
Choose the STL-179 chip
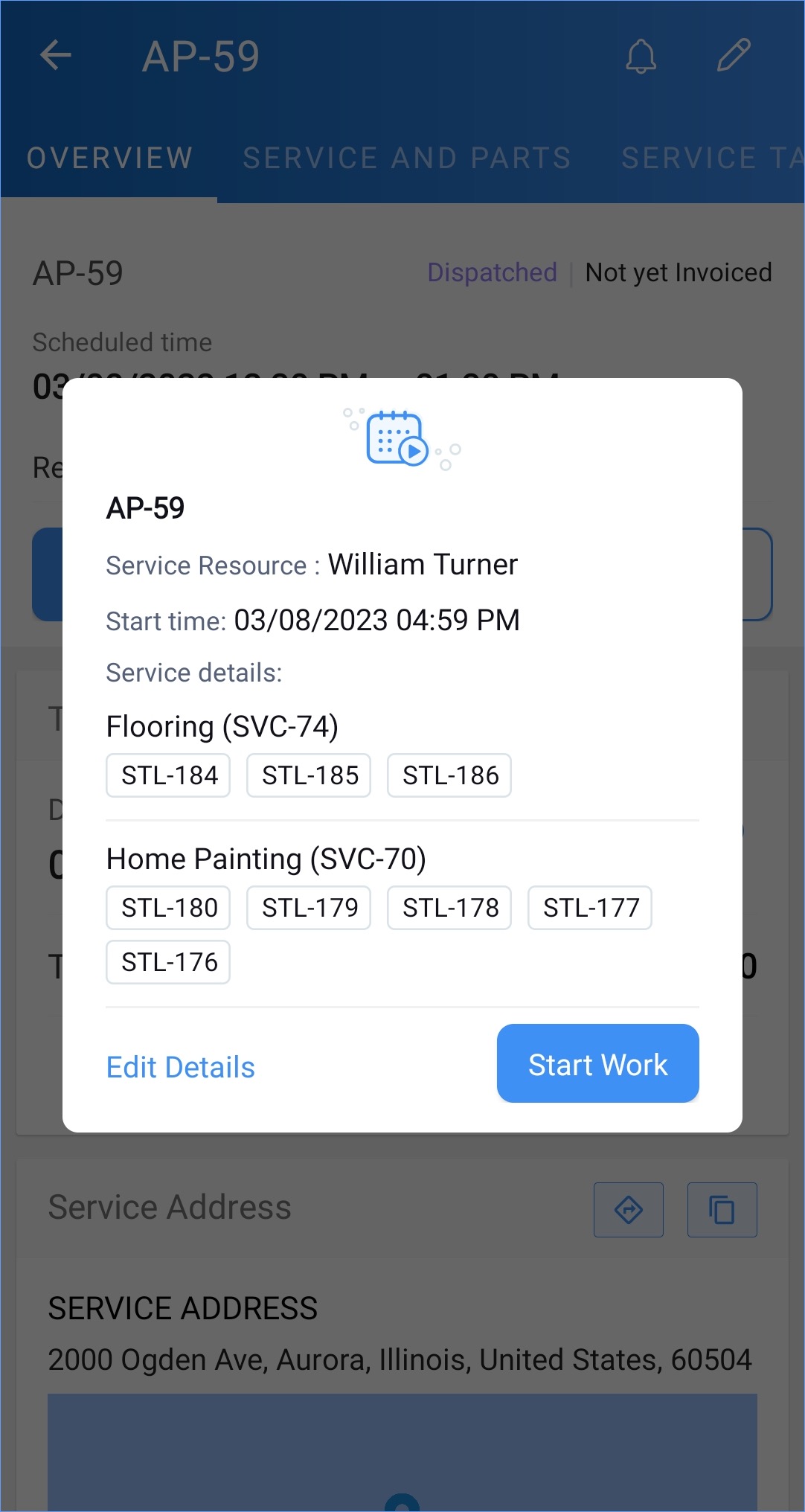click(309, 908)
